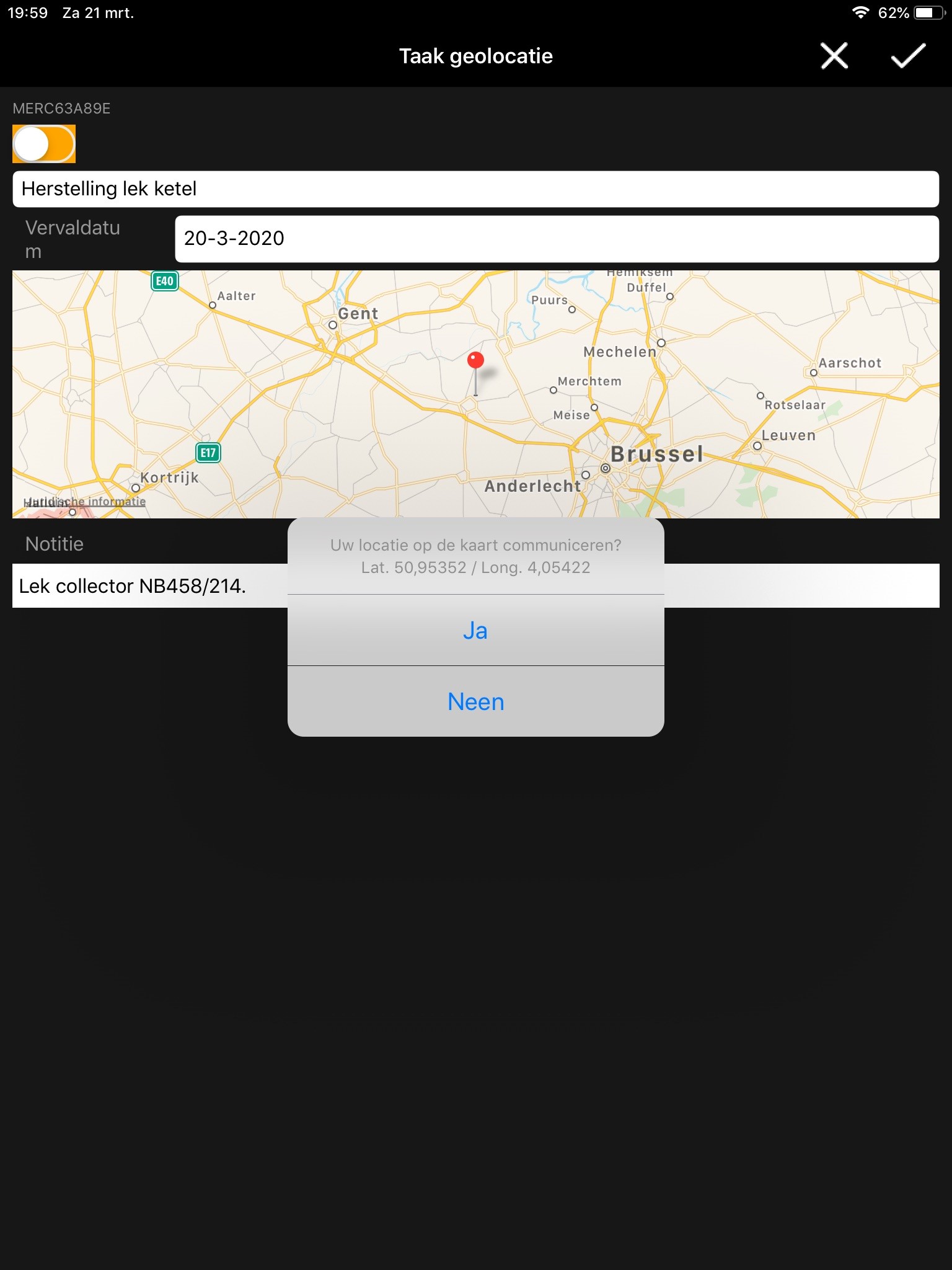Toggle the orange task switch
This screenshot has height=1270, width=952.
click(x=44, y=144)
